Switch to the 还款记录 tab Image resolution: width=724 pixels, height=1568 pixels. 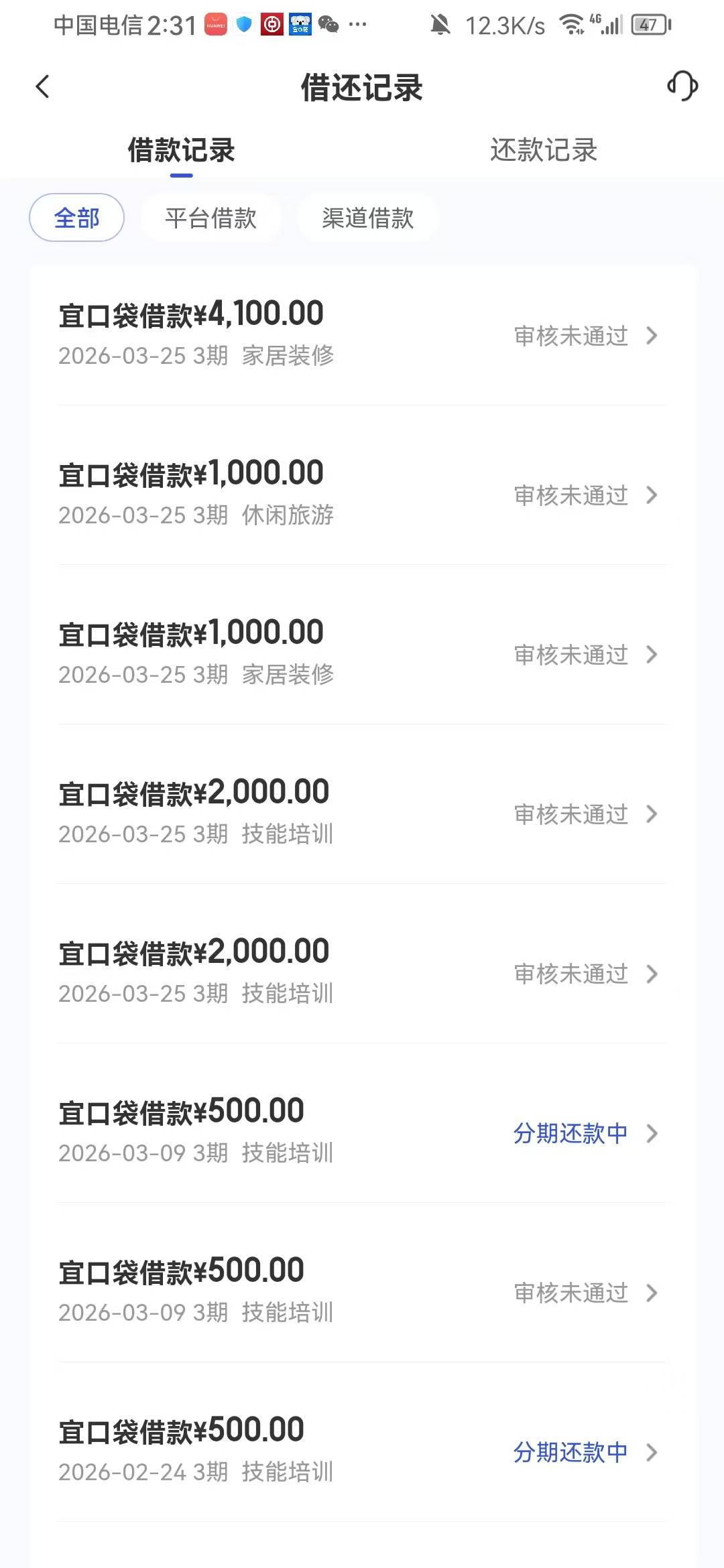[543, 150]
